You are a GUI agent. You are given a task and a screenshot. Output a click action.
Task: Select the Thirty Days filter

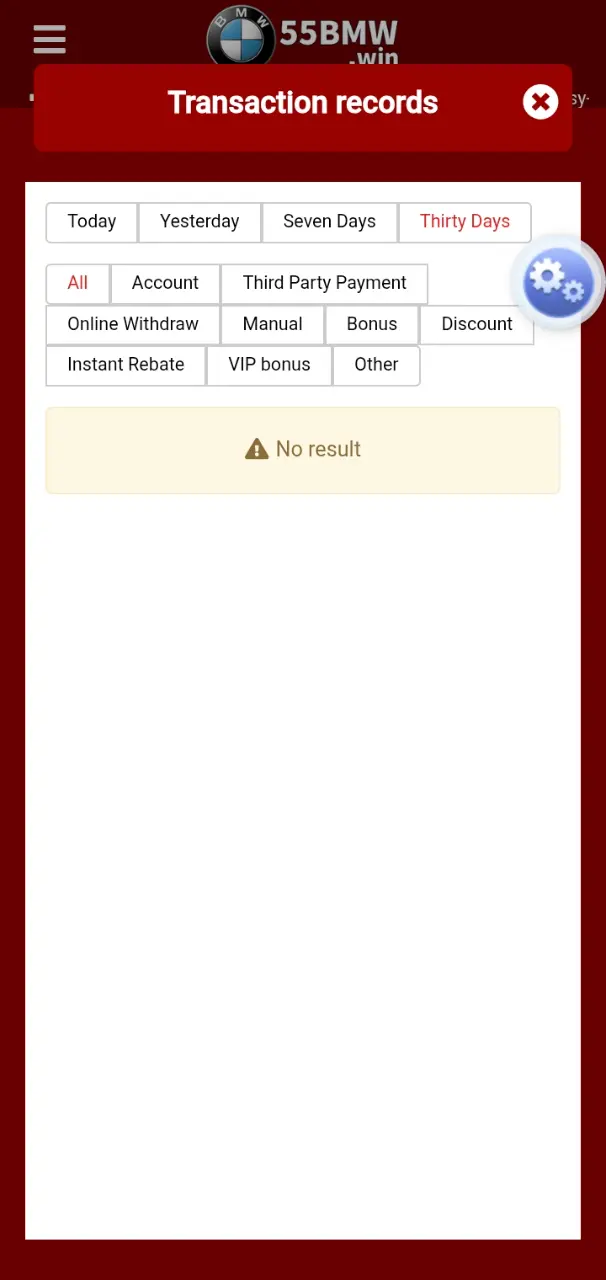pyautogui.click(x=465, y=222)
